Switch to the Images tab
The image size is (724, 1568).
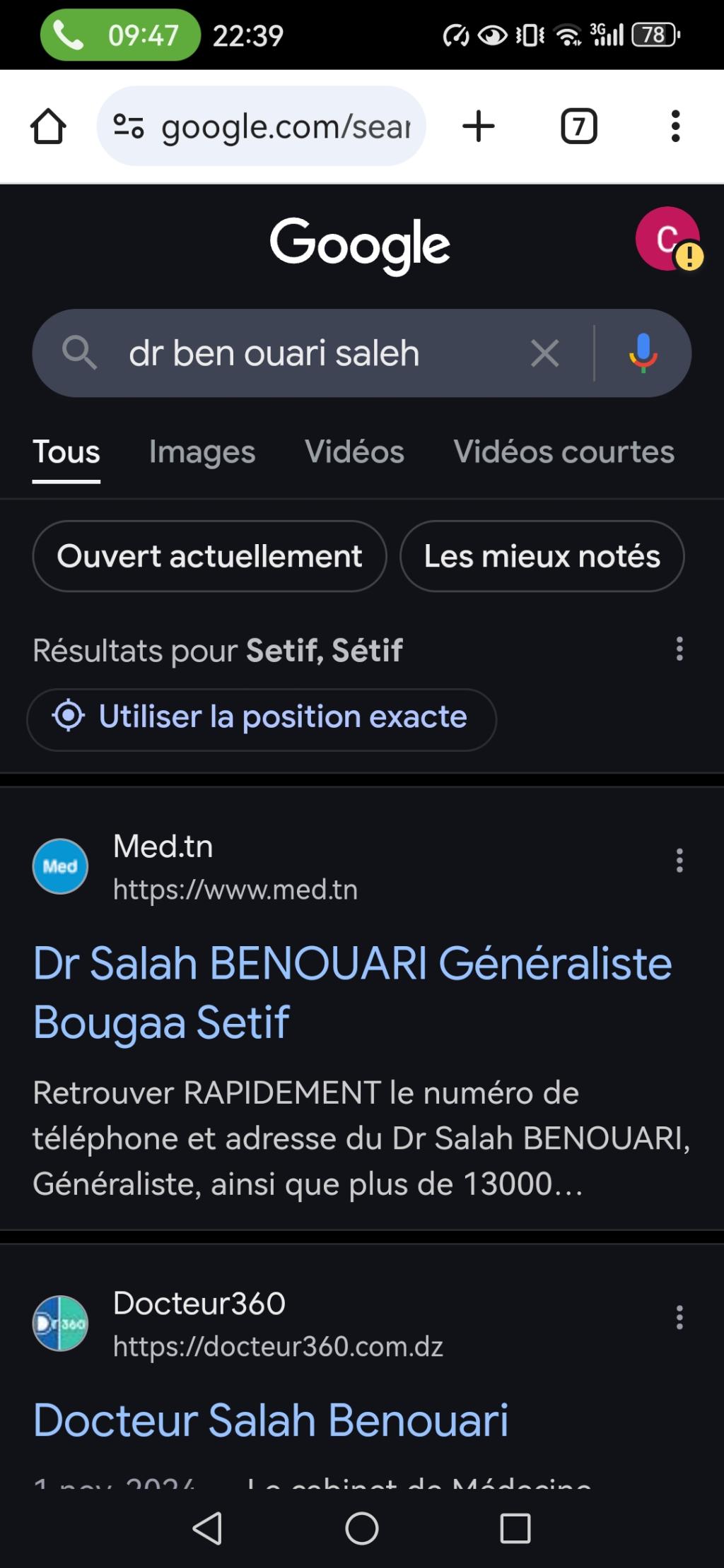(202, 452)
